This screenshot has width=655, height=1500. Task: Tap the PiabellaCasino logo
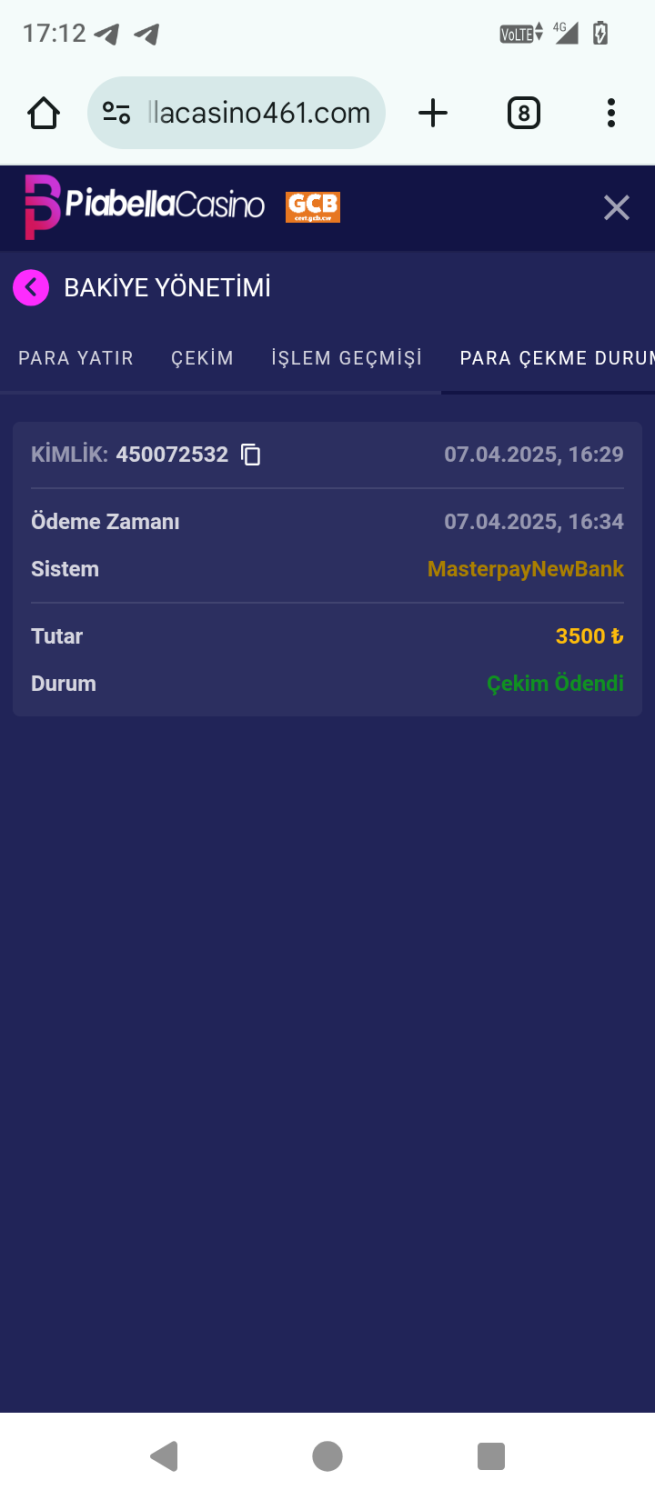[145, 207]
